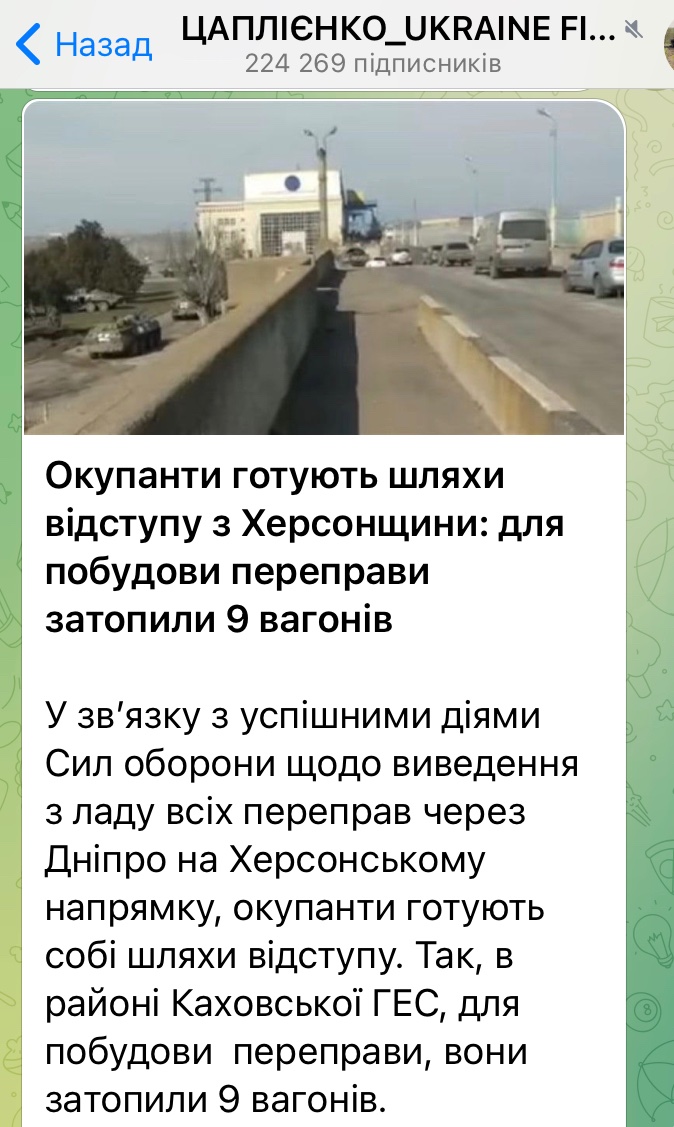Open the channel avatar in the header

[x=668, y=45]
